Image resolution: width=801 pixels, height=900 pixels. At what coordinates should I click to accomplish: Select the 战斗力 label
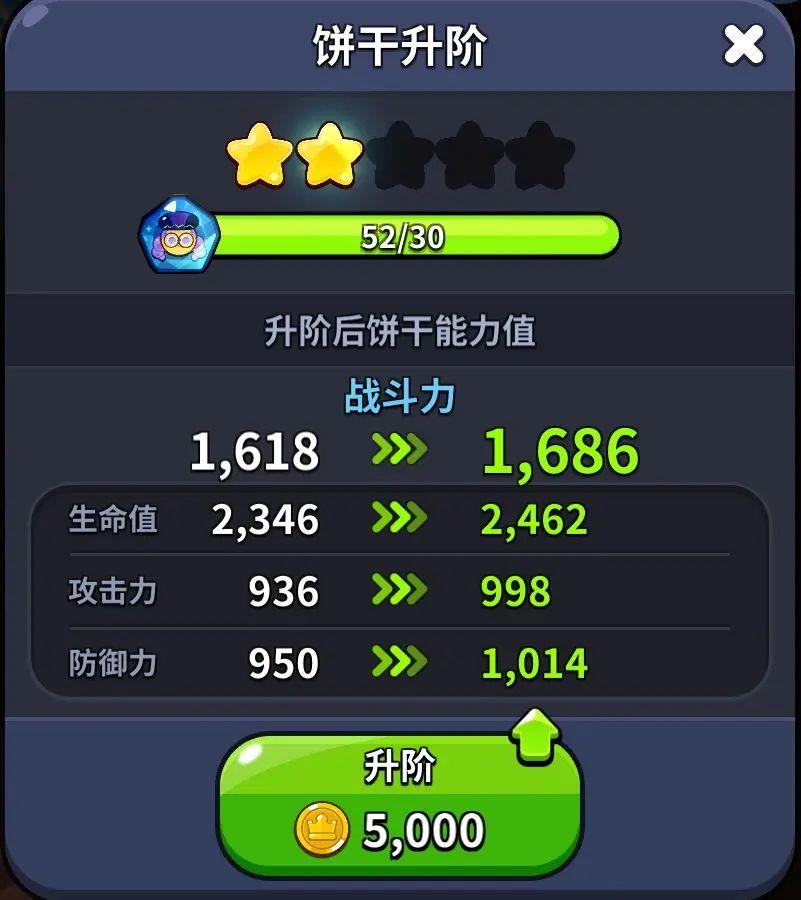pyautogui.click(x=400, y=396)
